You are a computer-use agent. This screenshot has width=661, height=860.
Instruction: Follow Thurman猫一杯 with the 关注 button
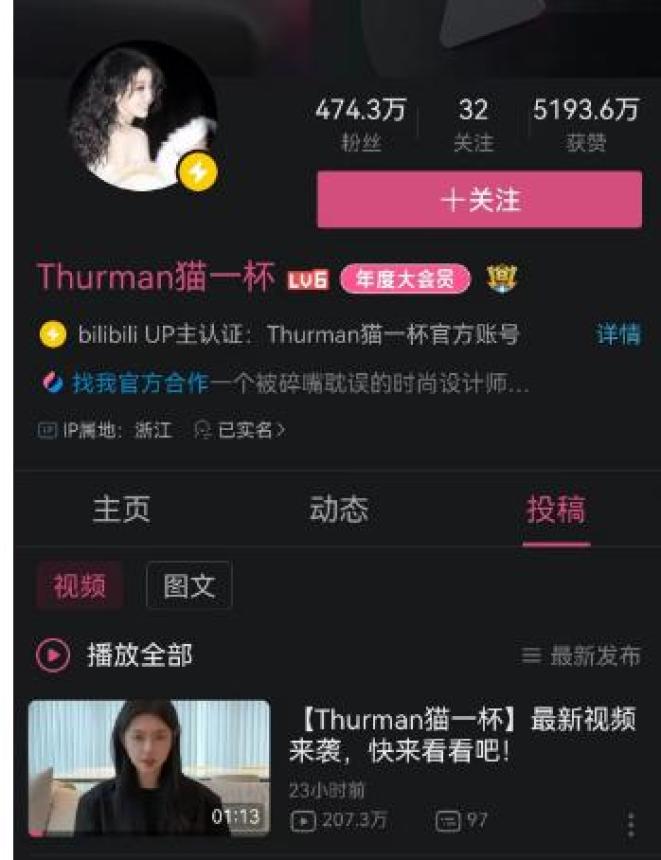479,200
